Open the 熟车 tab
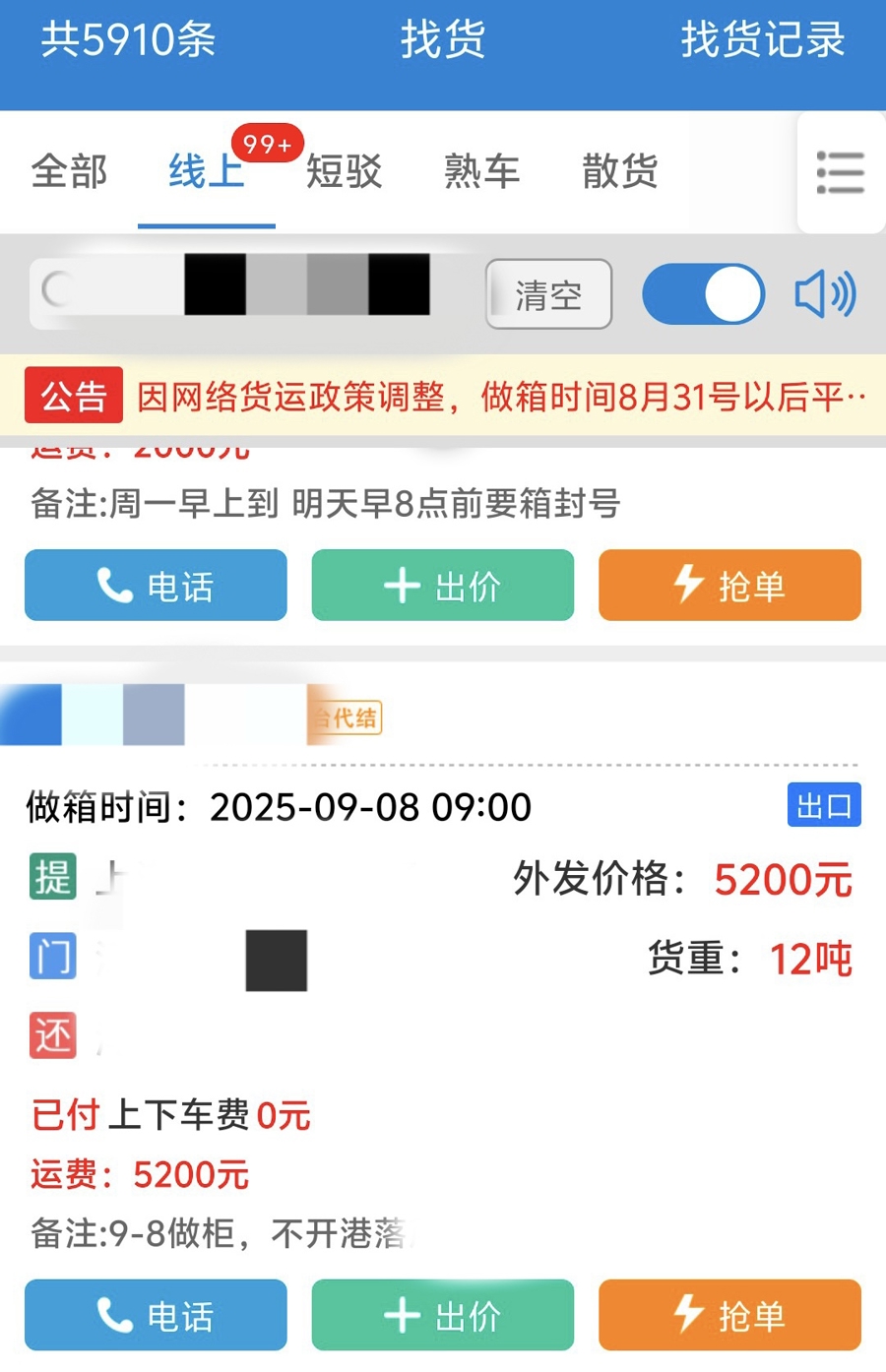This screenshot has height=1372, width=886. (481, 172)
